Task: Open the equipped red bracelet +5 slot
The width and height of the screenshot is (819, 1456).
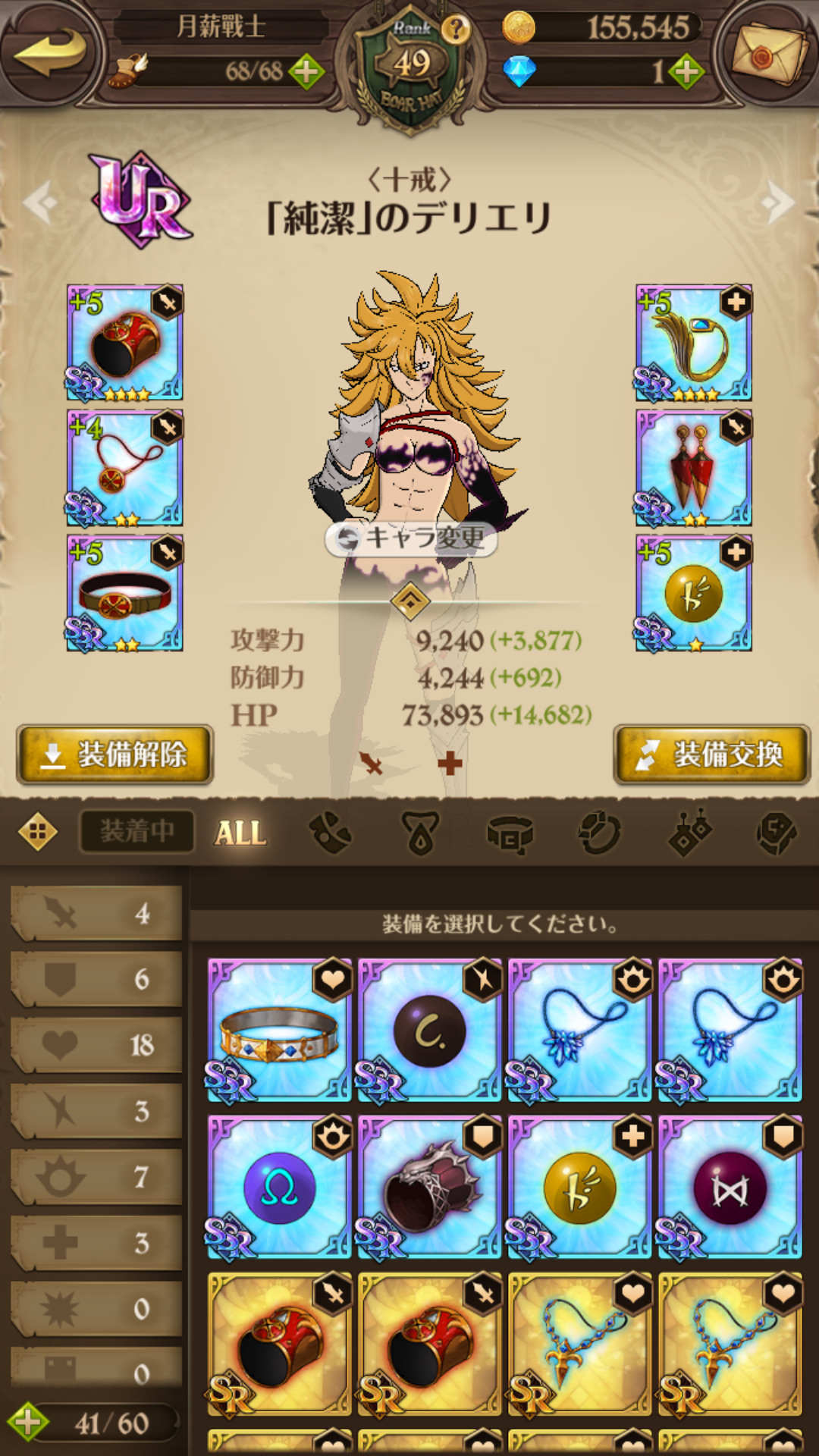Action: [x=125, y=343]
